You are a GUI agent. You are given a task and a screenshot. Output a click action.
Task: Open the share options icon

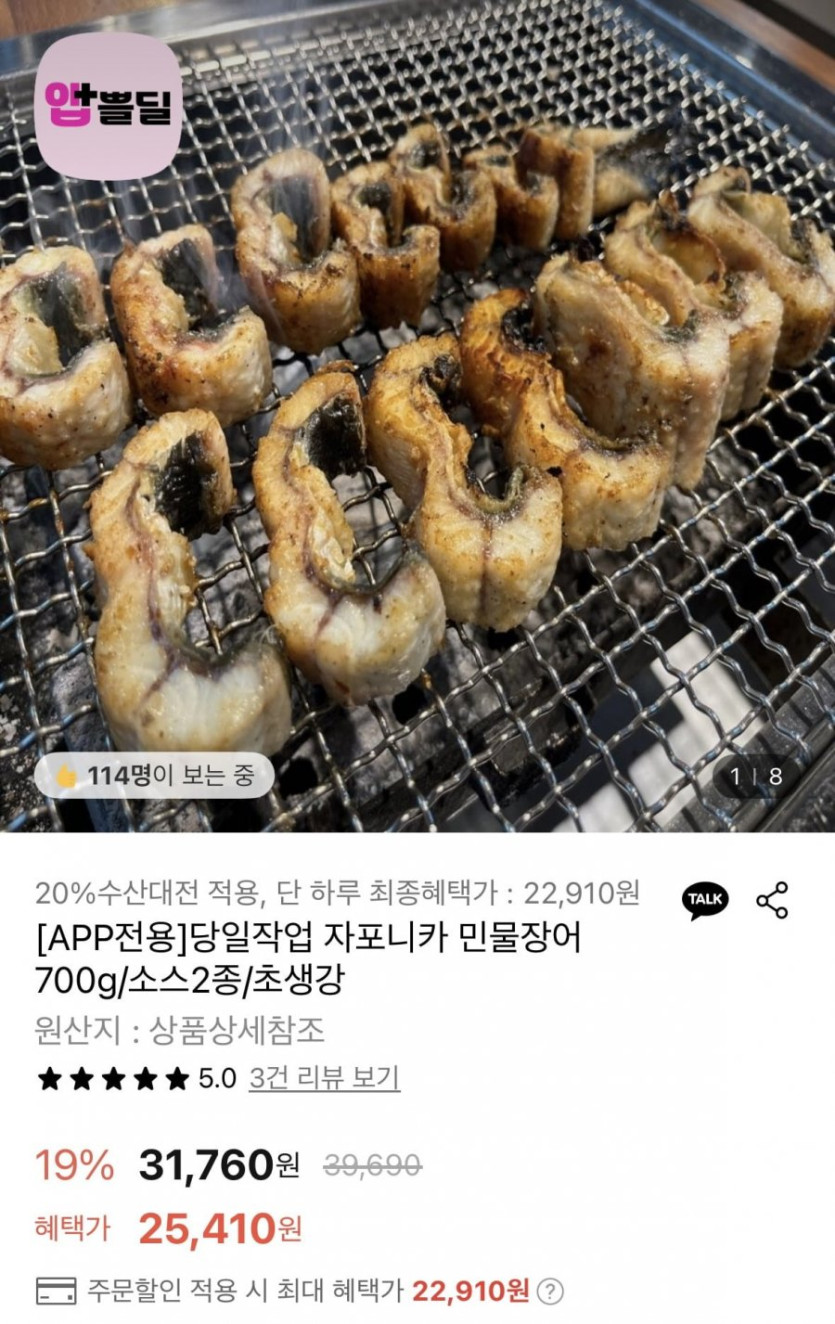772,900
